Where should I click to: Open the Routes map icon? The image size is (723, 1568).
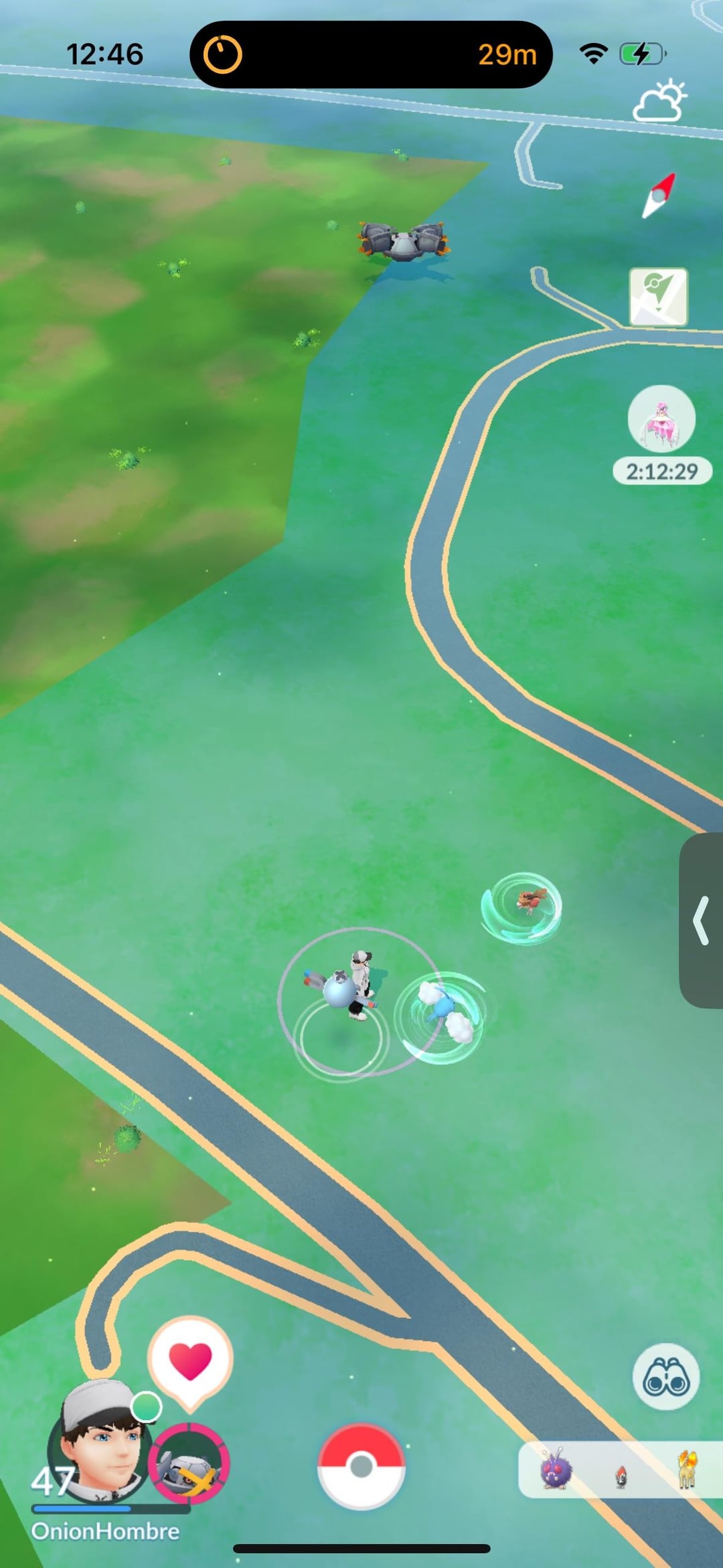tap(658, 297)
